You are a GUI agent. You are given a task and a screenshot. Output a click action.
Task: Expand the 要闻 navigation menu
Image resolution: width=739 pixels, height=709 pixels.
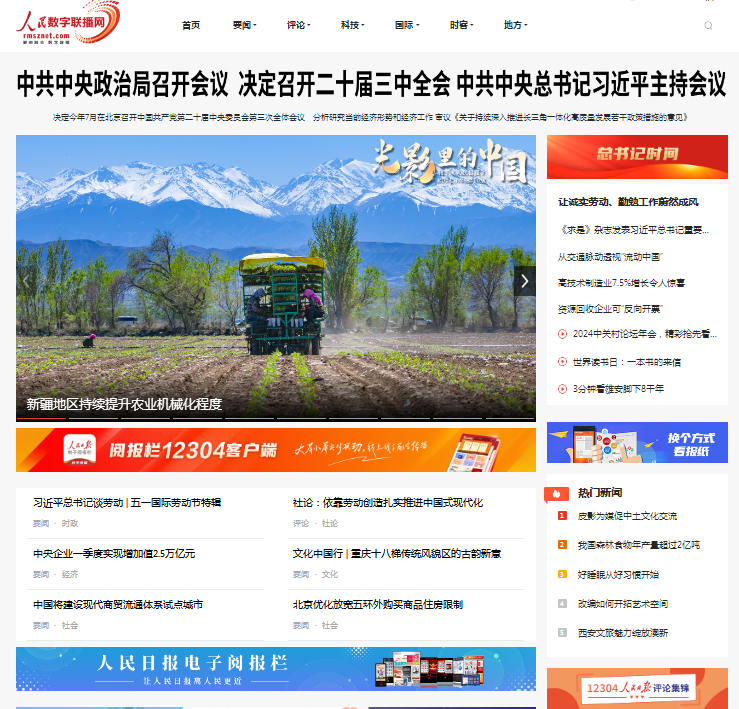(244, 25)
